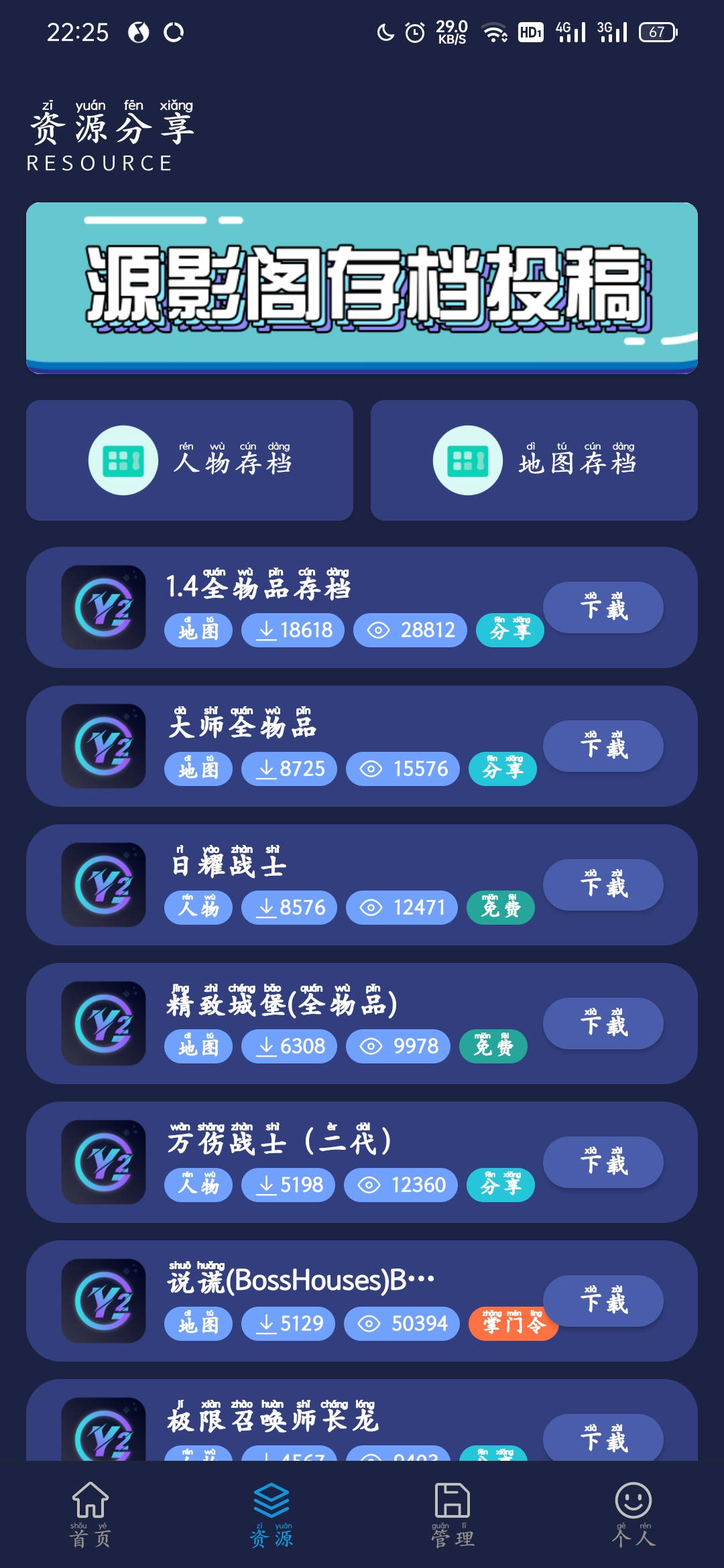Download the 说谎(BossHouses) map
The height and width of the screenshot is (1568, 724).
point(603,1301)
